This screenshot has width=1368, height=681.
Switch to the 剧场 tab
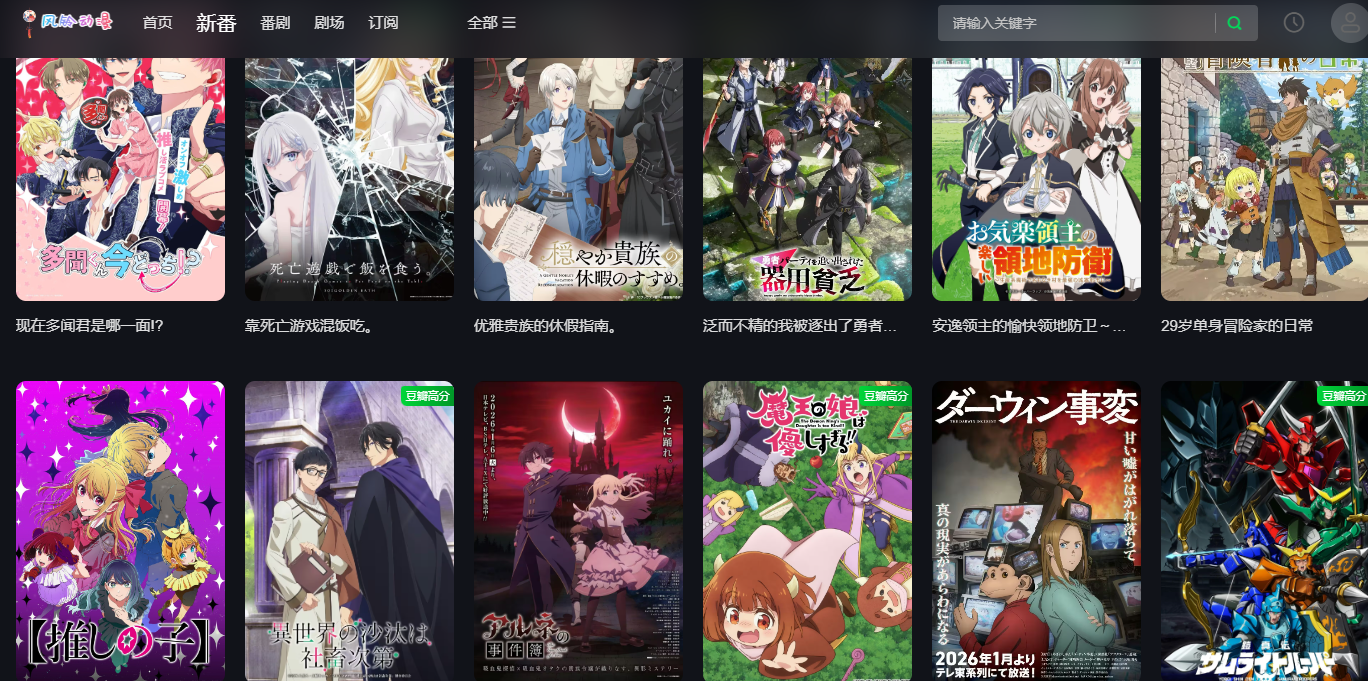tap(328, 22)
